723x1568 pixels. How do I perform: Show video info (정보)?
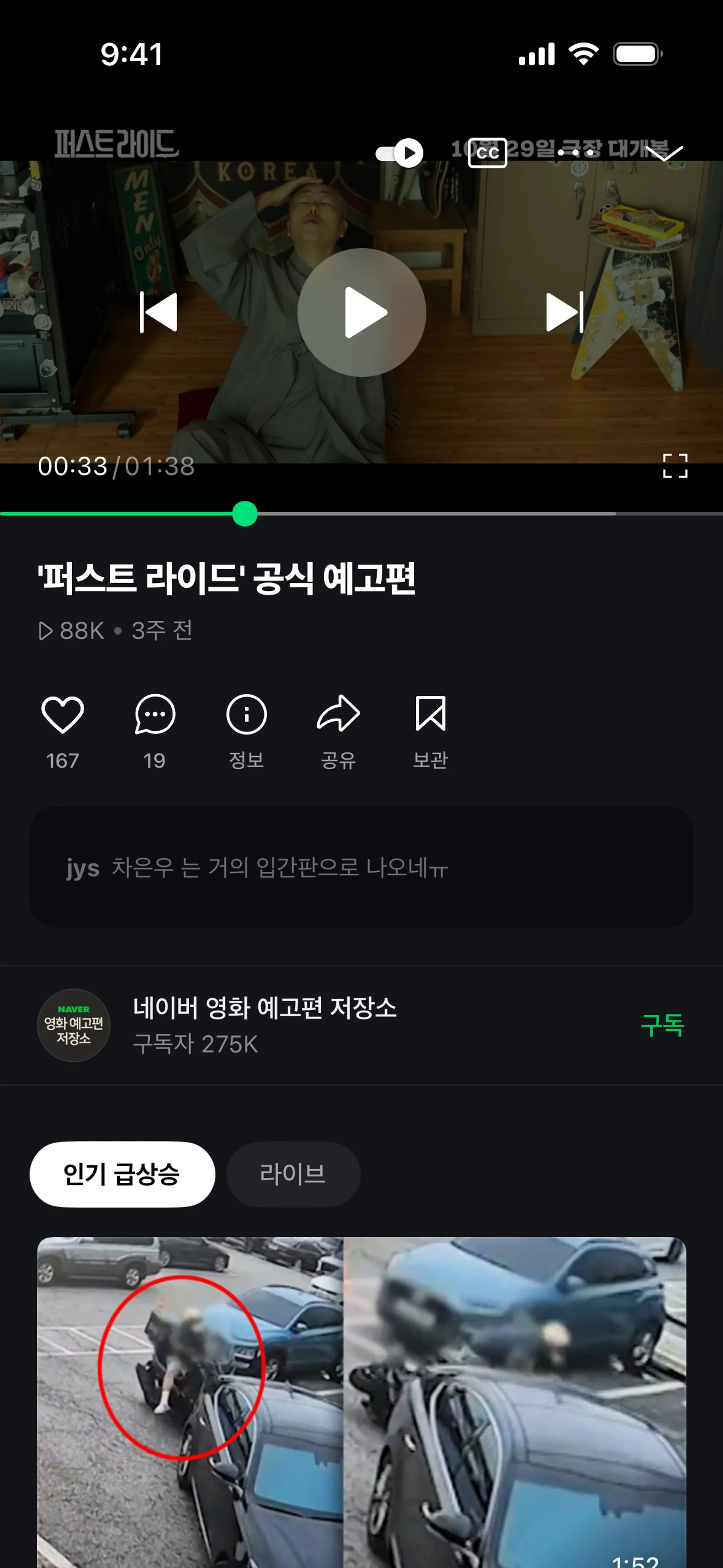click(x=247, y=715)
